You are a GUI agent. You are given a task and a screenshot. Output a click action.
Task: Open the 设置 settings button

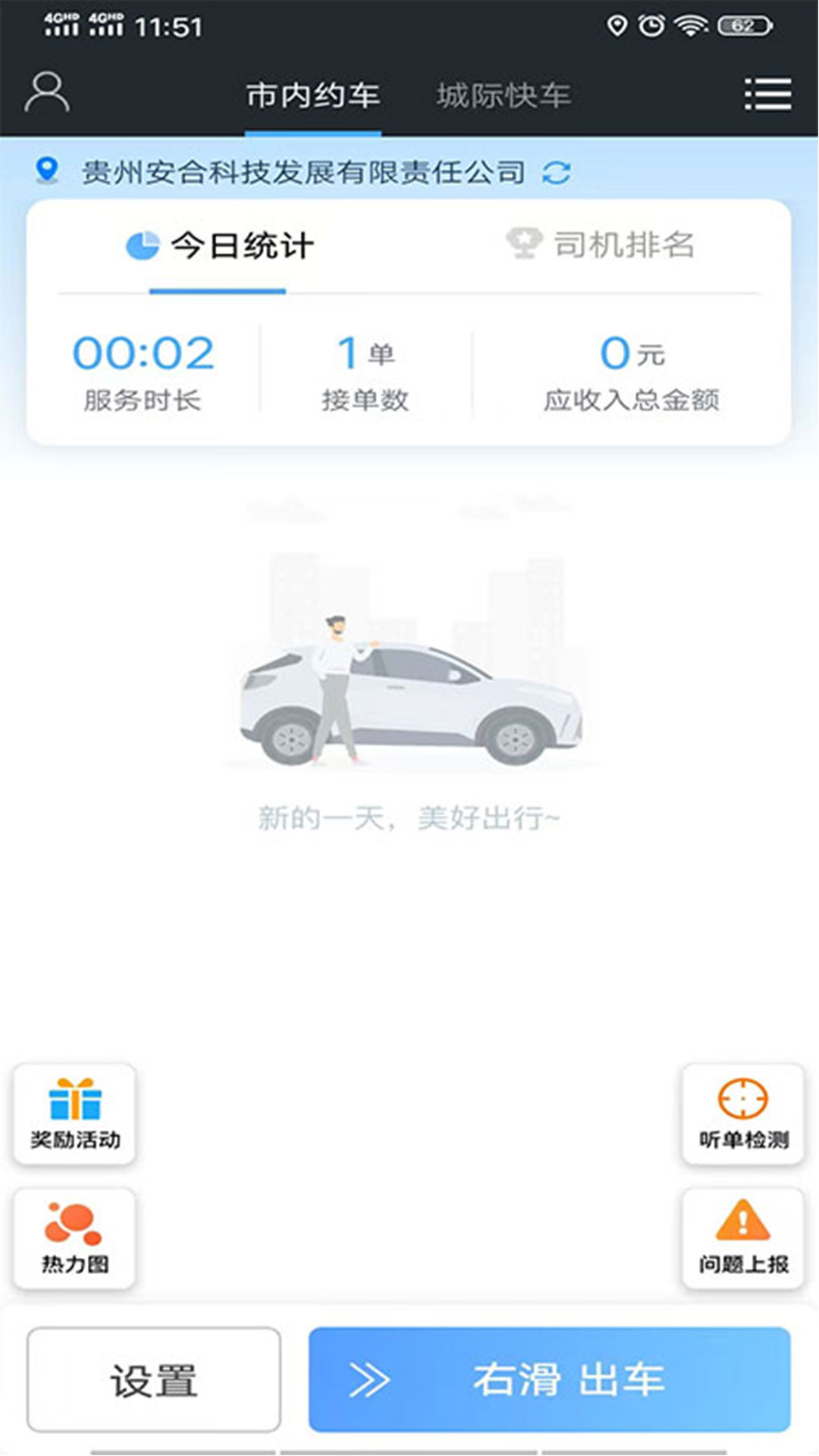pos(154,1379)
